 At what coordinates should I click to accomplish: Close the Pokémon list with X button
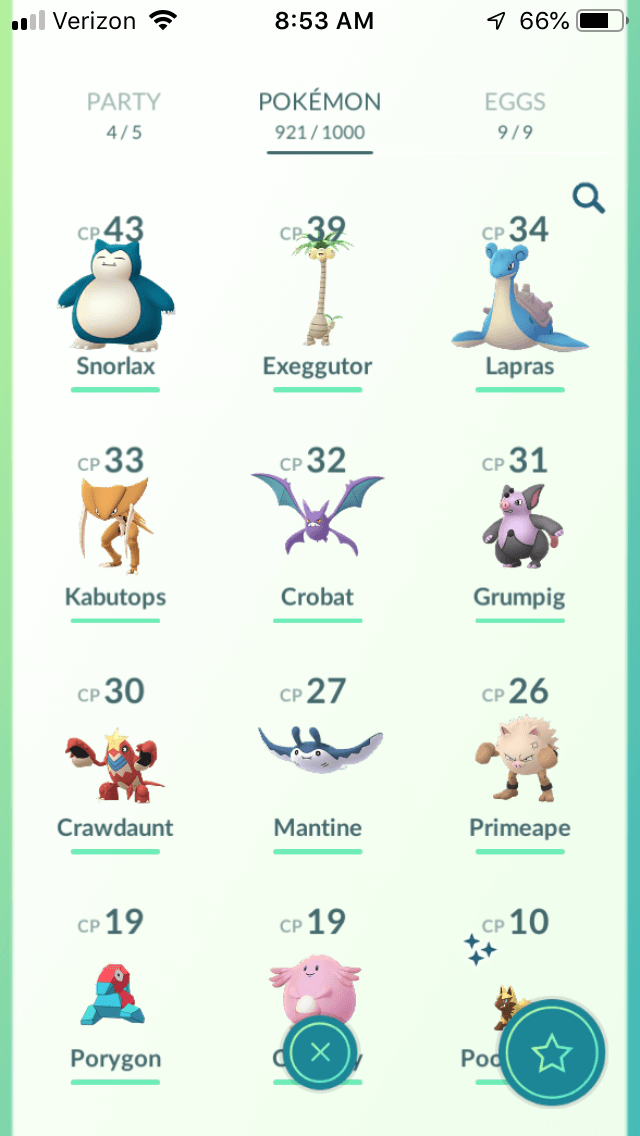click(x=320, y=1053)
